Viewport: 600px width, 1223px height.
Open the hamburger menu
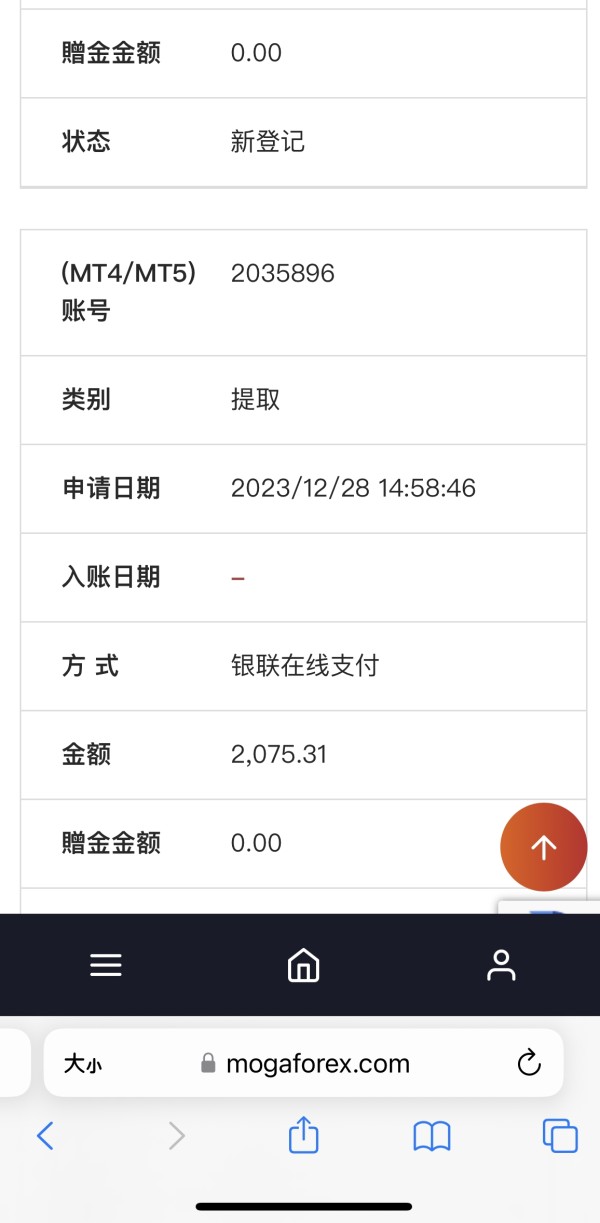tap(106, 965)
